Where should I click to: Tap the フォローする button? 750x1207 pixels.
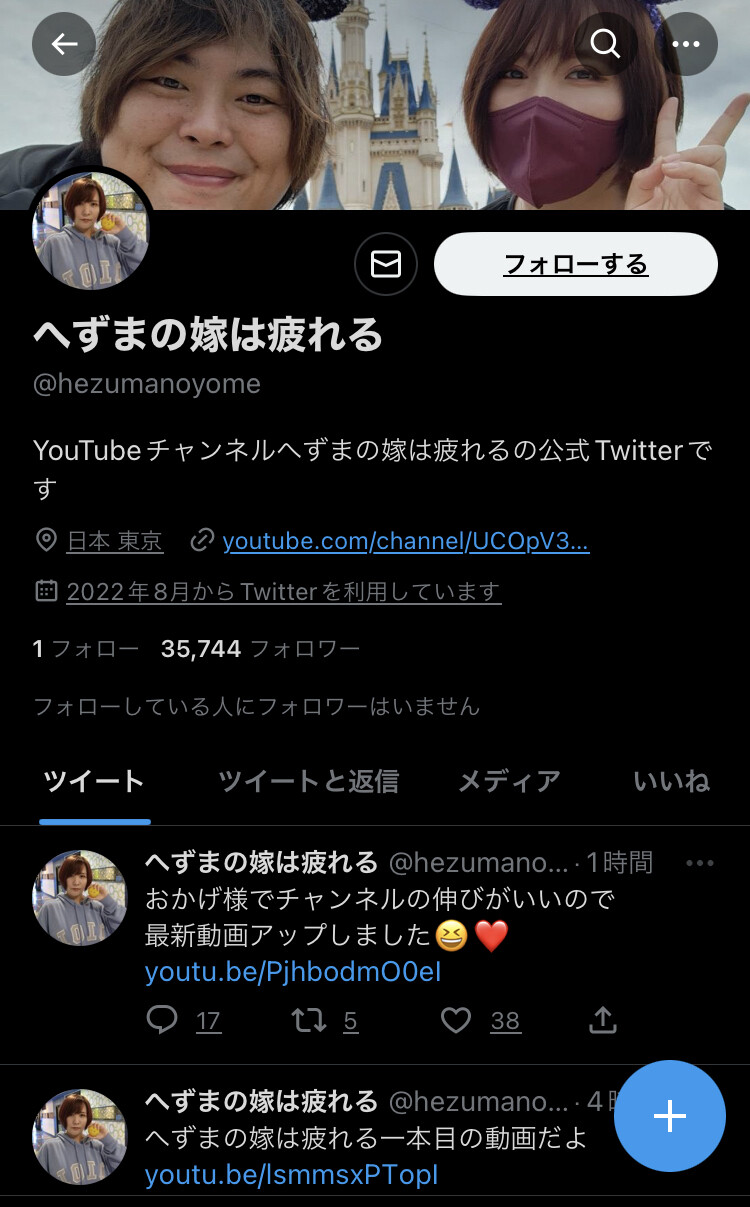576,264
